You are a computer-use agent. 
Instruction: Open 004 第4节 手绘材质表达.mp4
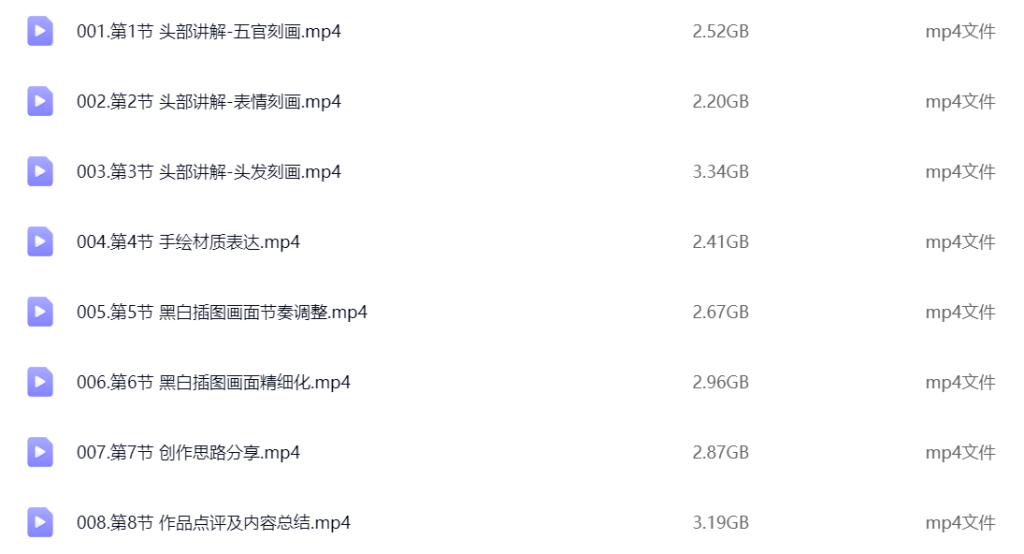click(x=188, y=242)
